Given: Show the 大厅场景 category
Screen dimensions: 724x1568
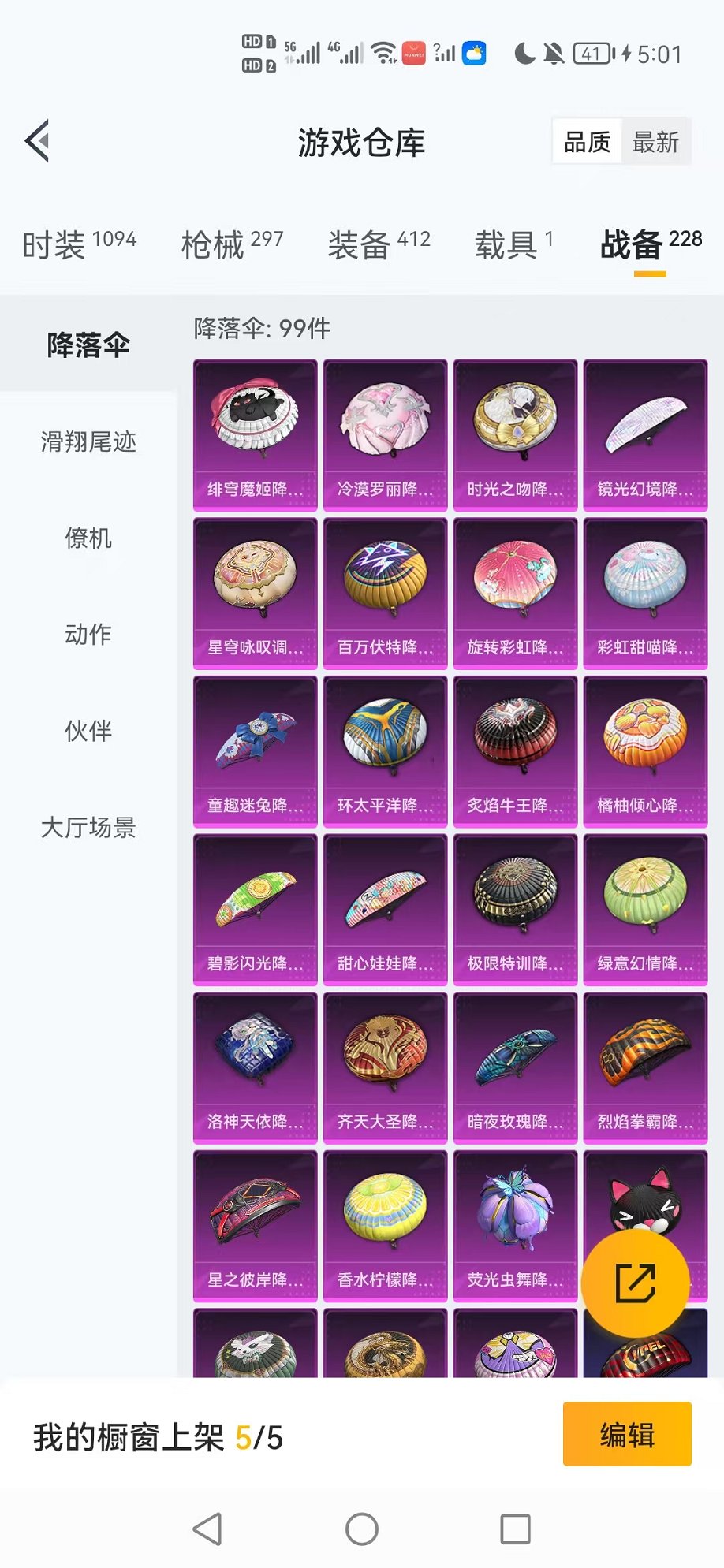Looking at the screenshot, I should click(x=88, y=828).
